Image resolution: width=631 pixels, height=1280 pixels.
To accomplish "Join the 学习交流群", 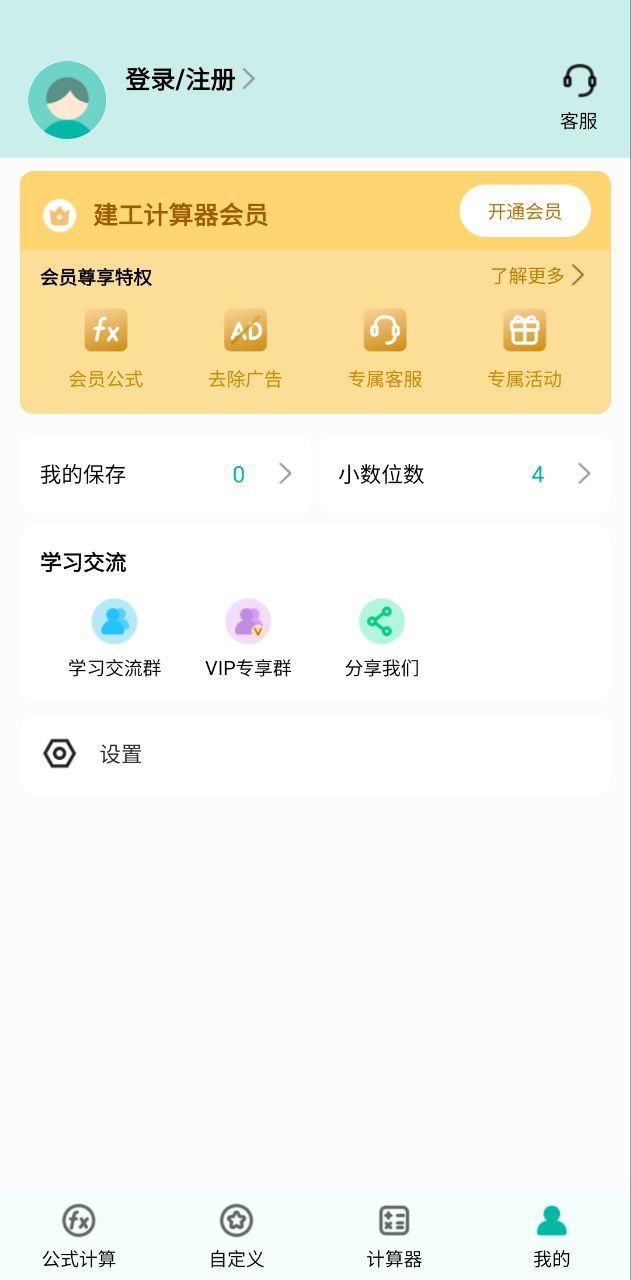I will click(114, 639).
